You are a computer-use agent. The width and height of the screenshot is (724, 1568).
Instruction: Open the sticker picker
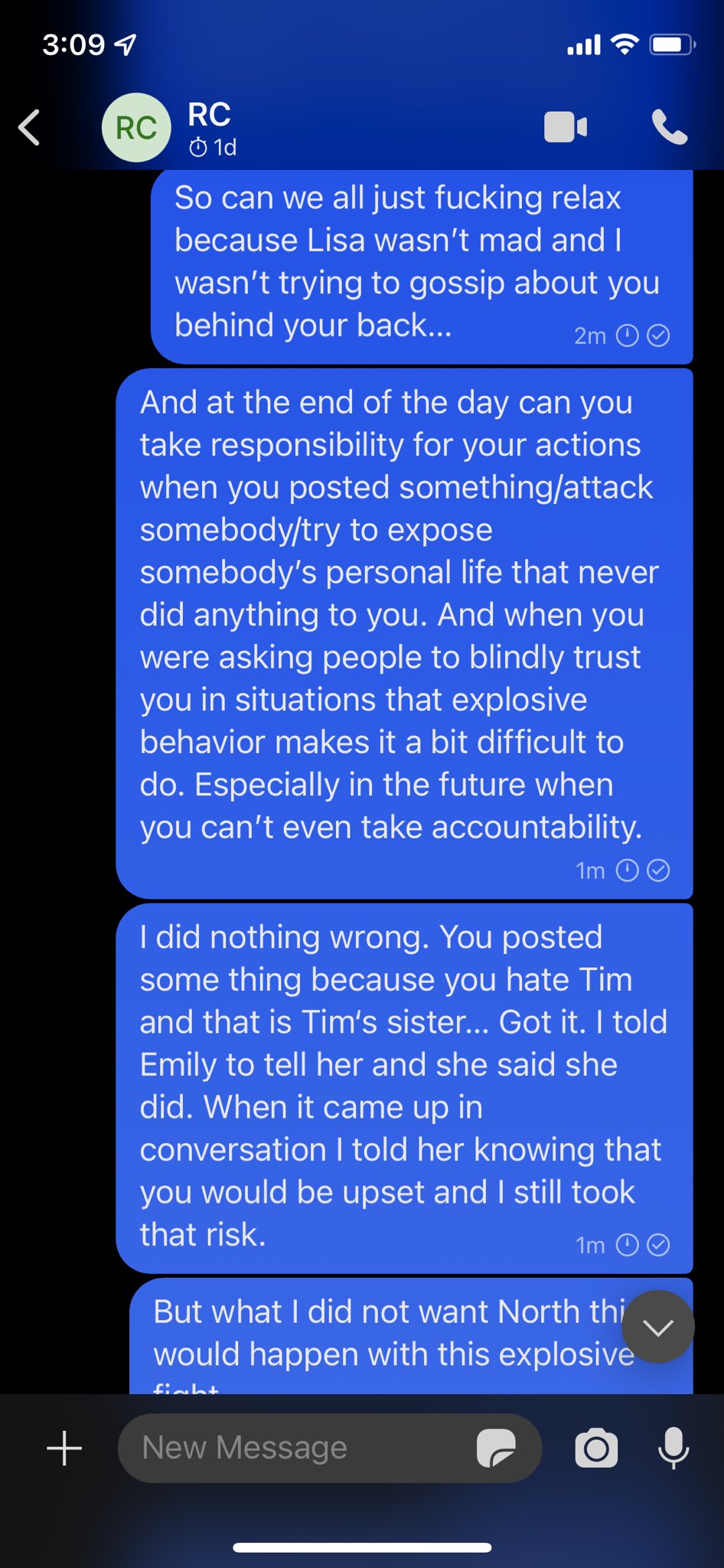coord(496,1449)
